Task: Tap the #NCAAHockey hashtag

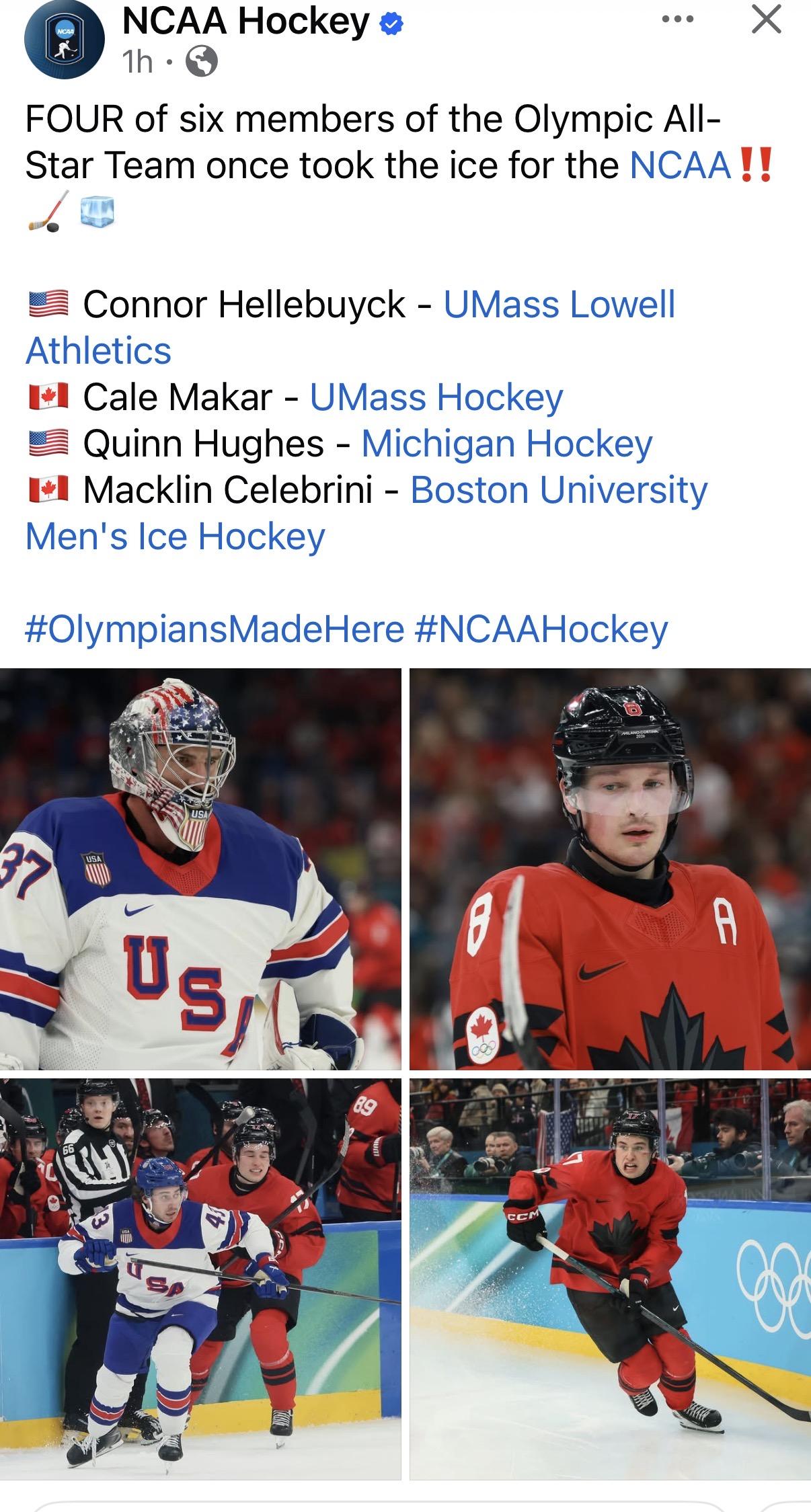Action: [542, 629]
